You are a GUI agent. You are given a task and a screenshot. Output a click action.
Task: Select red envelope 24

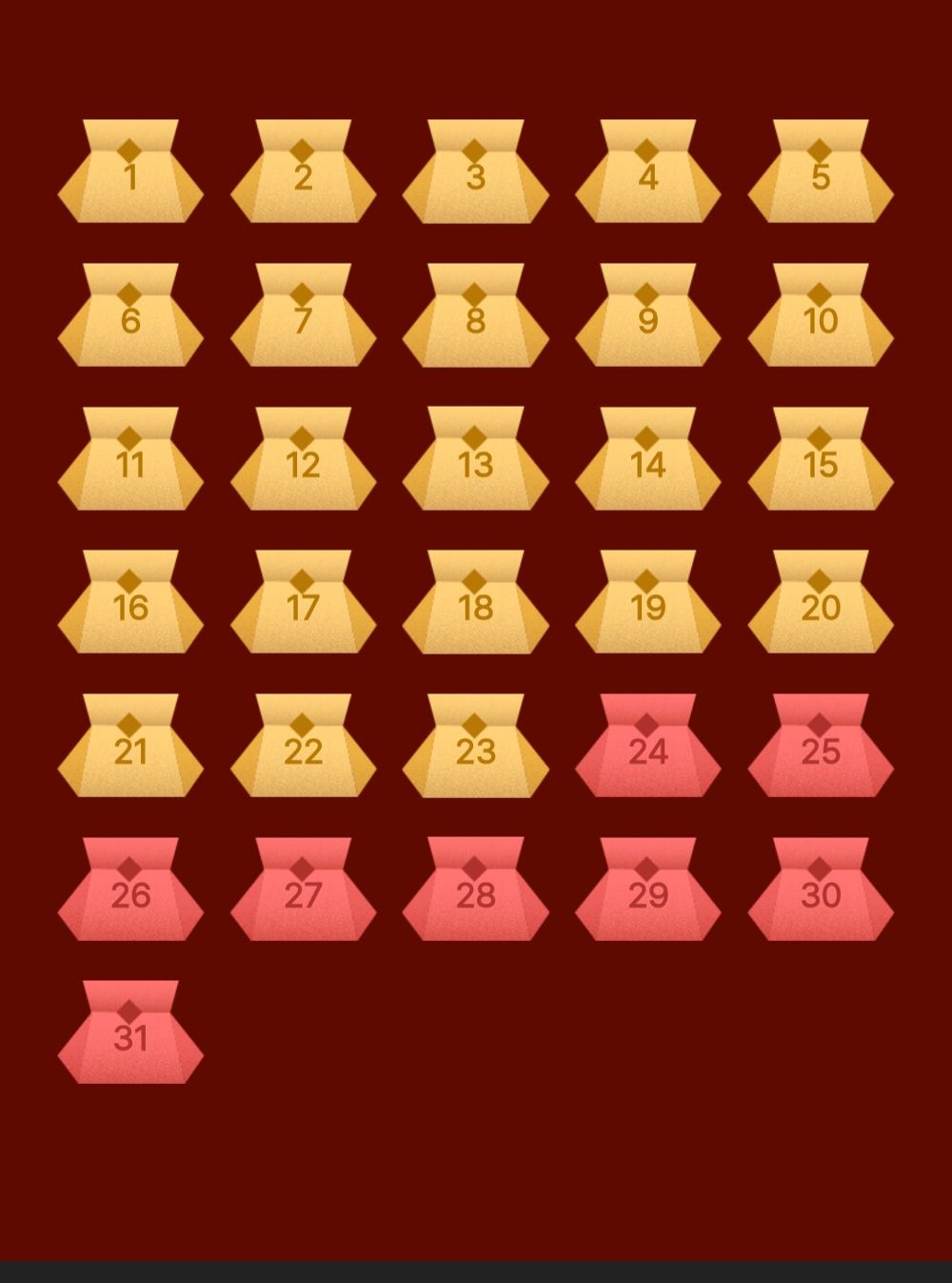647,747
